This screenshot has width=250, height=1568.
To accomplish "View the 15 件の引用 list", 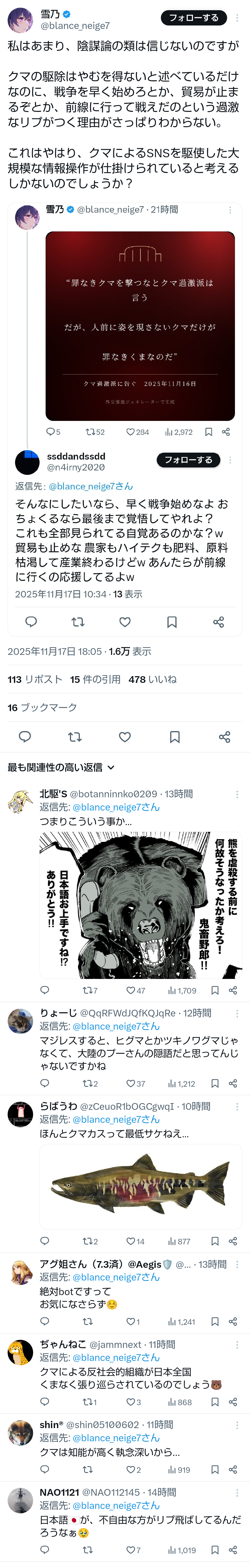I will (x=95, y=679).
